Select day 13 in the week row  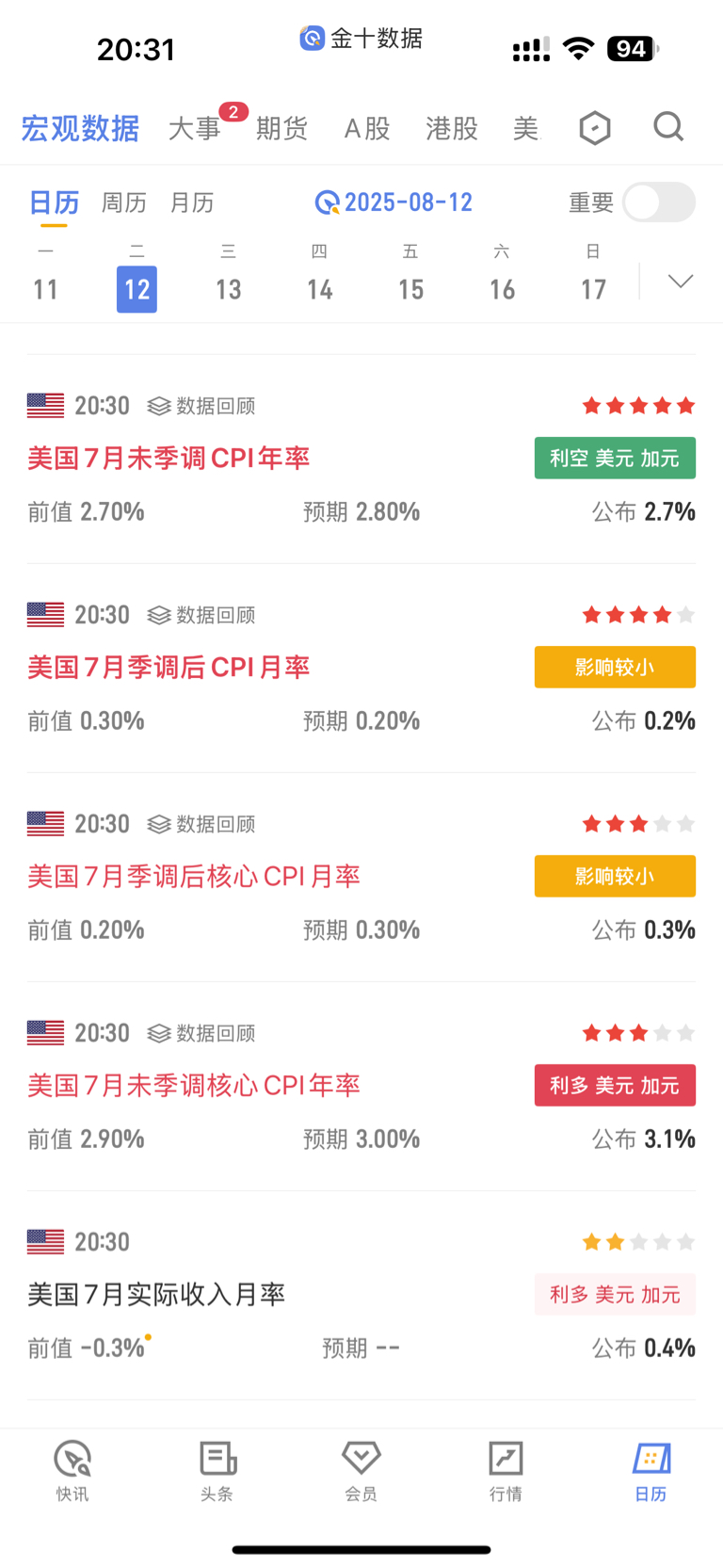[x=228, y=277]
